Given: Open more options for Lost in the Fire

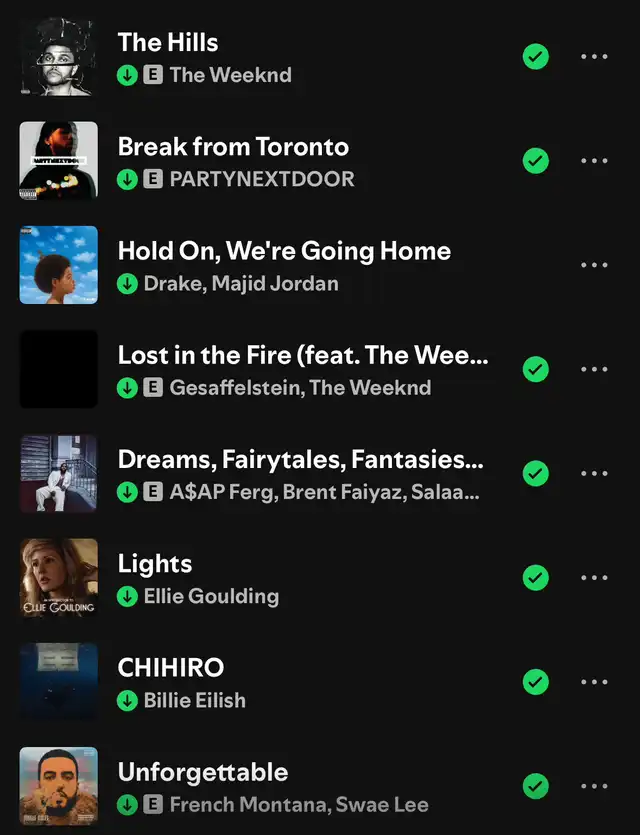Looking at the screenshot, I should click(x=594, y=369).
